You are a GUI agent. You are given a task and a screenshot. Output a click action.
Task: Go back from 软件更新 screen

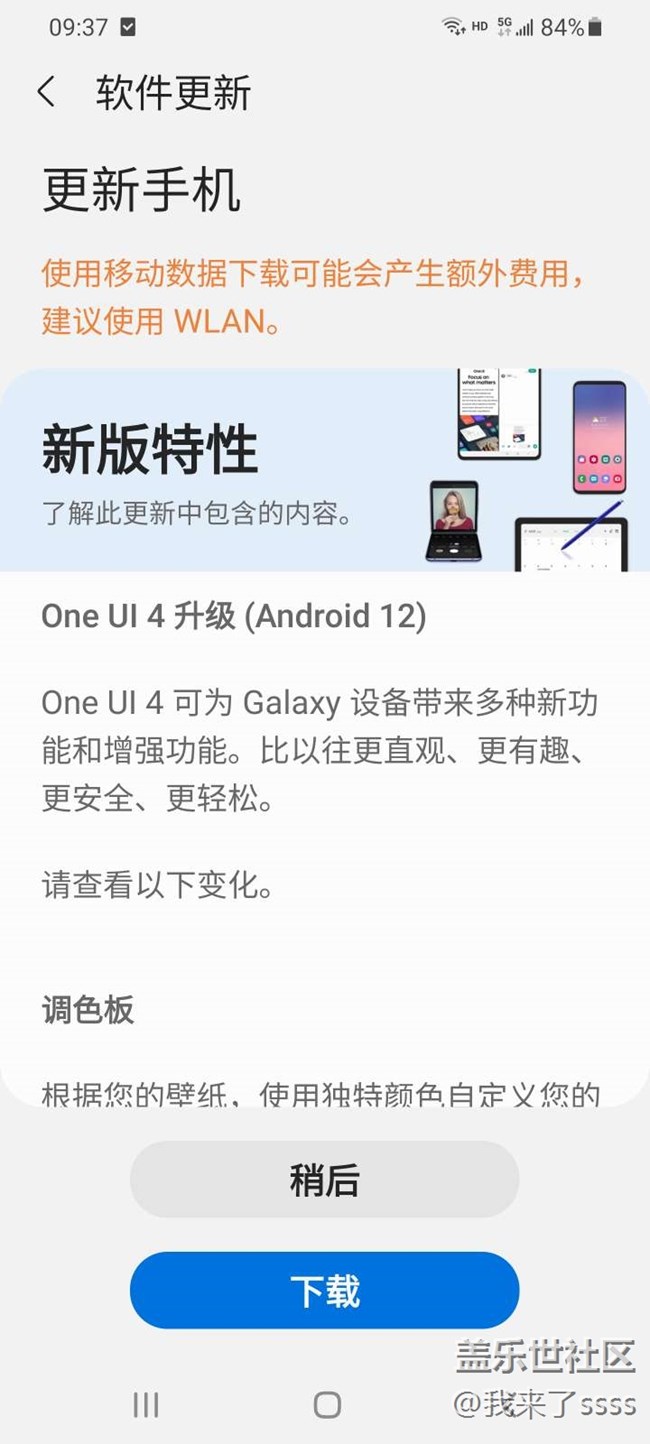coord(46,92)
